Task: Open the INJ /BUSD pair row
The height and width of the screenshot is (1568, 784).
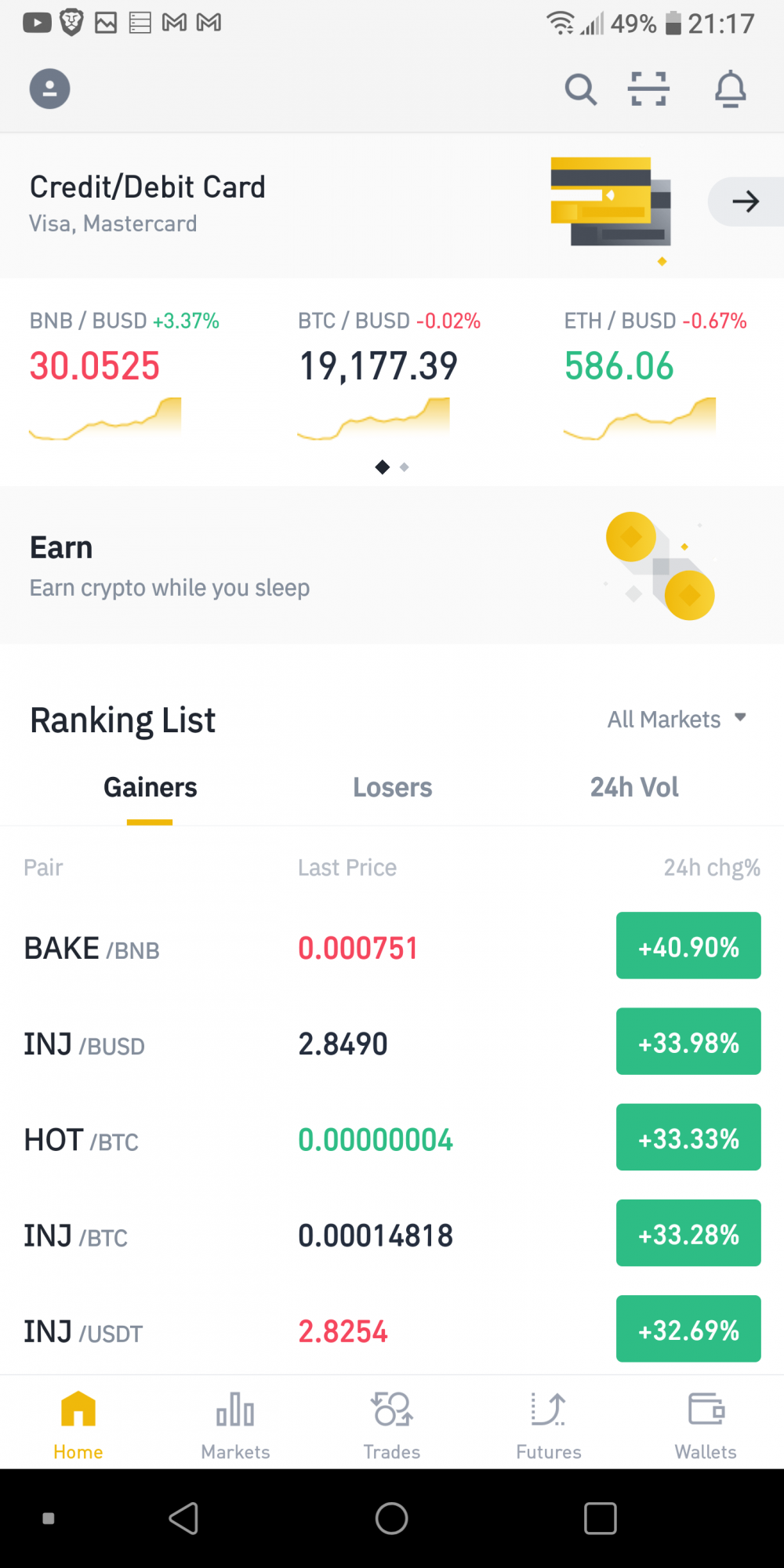Action: coord(392,1043)
